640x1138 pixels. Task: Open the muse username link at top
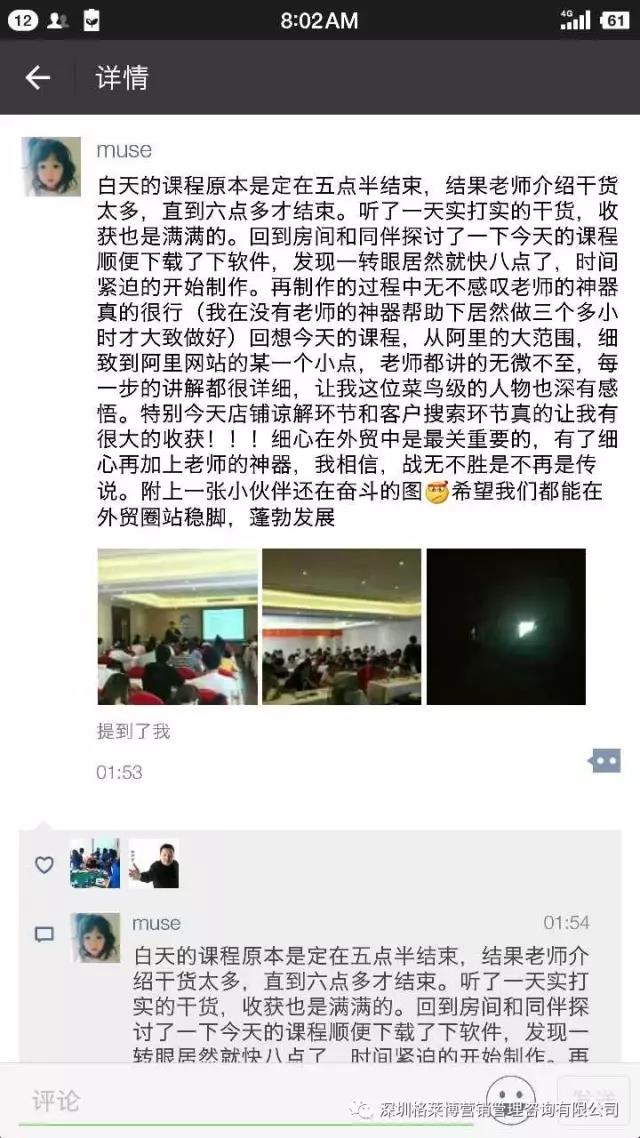(x=124, y=150)
